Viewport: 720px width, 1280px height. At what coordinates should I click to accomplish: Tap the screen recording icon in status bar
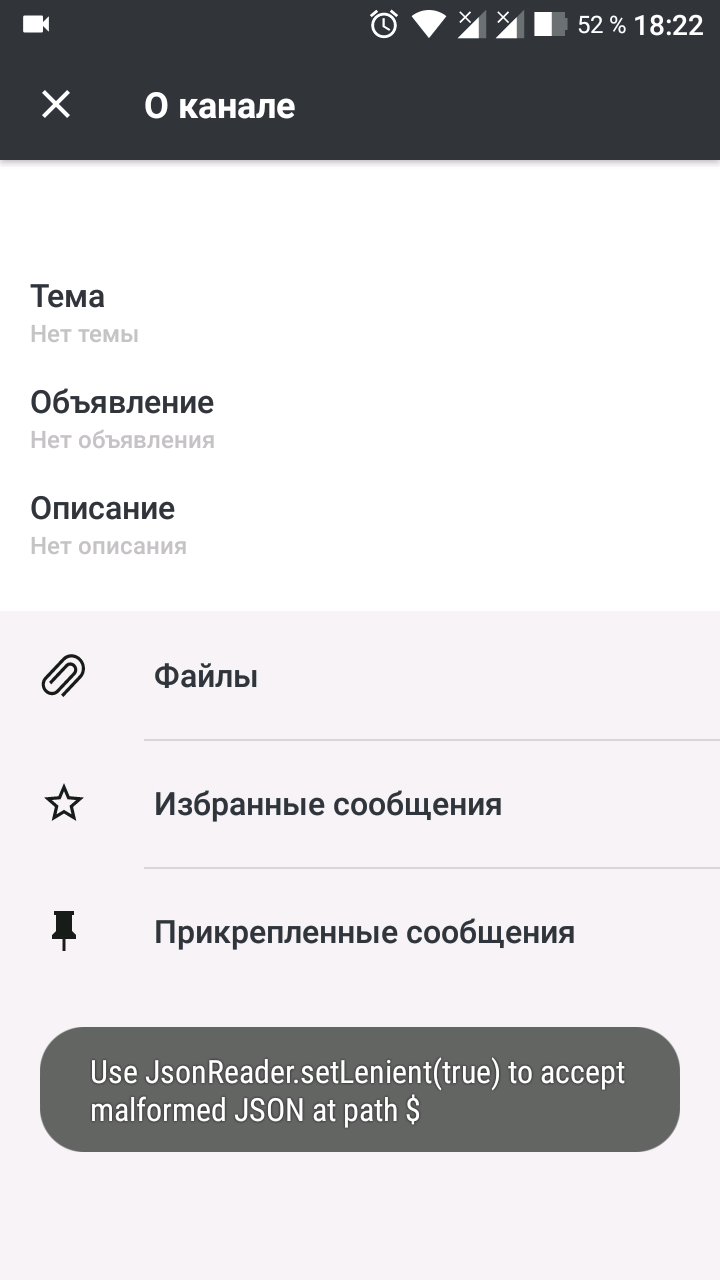click(35, 24)
